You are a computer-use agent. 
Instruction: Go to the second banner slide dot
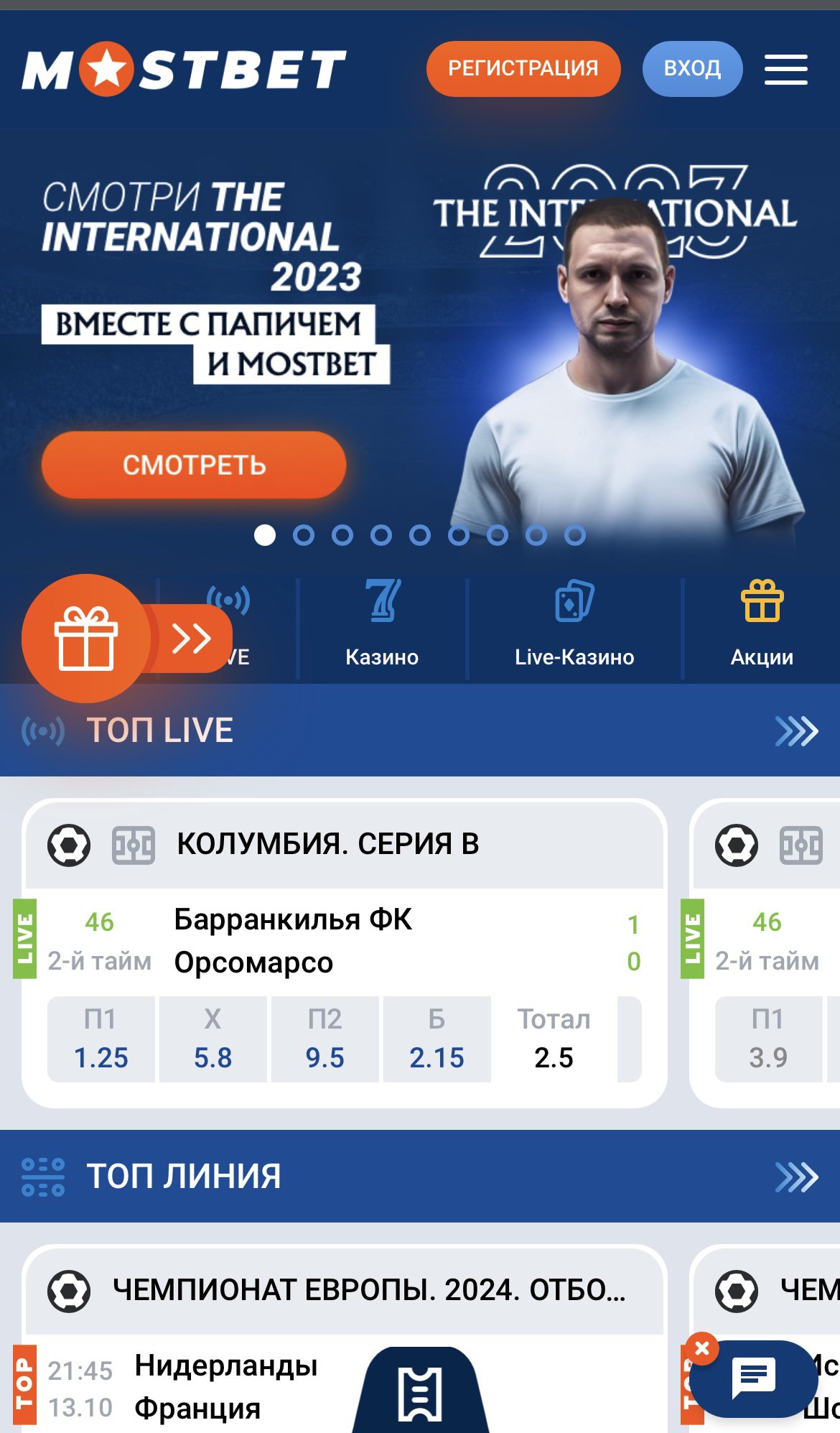point(304,535)
